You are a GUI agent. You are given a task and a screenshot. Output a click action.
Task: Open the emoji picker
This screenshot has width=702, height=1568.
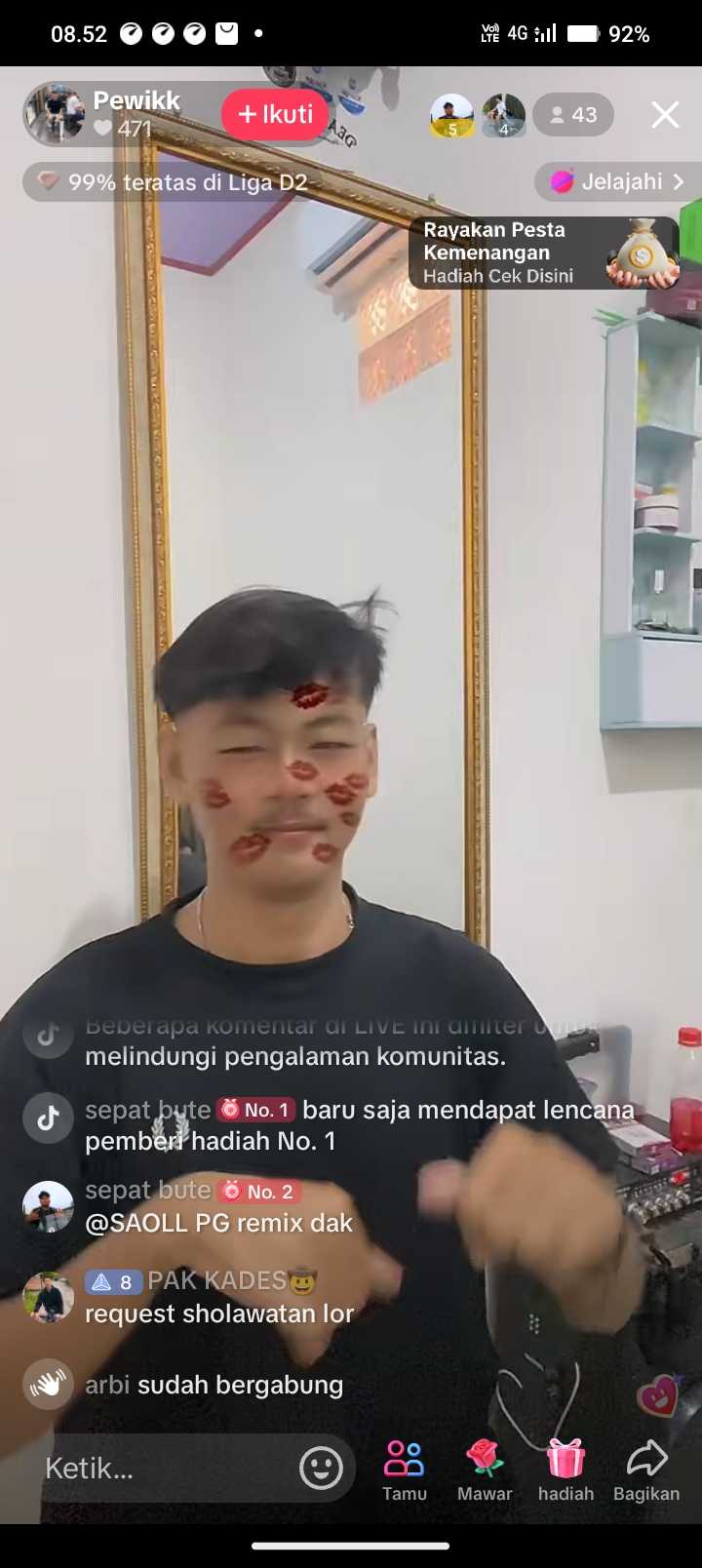pos(321,1468)
